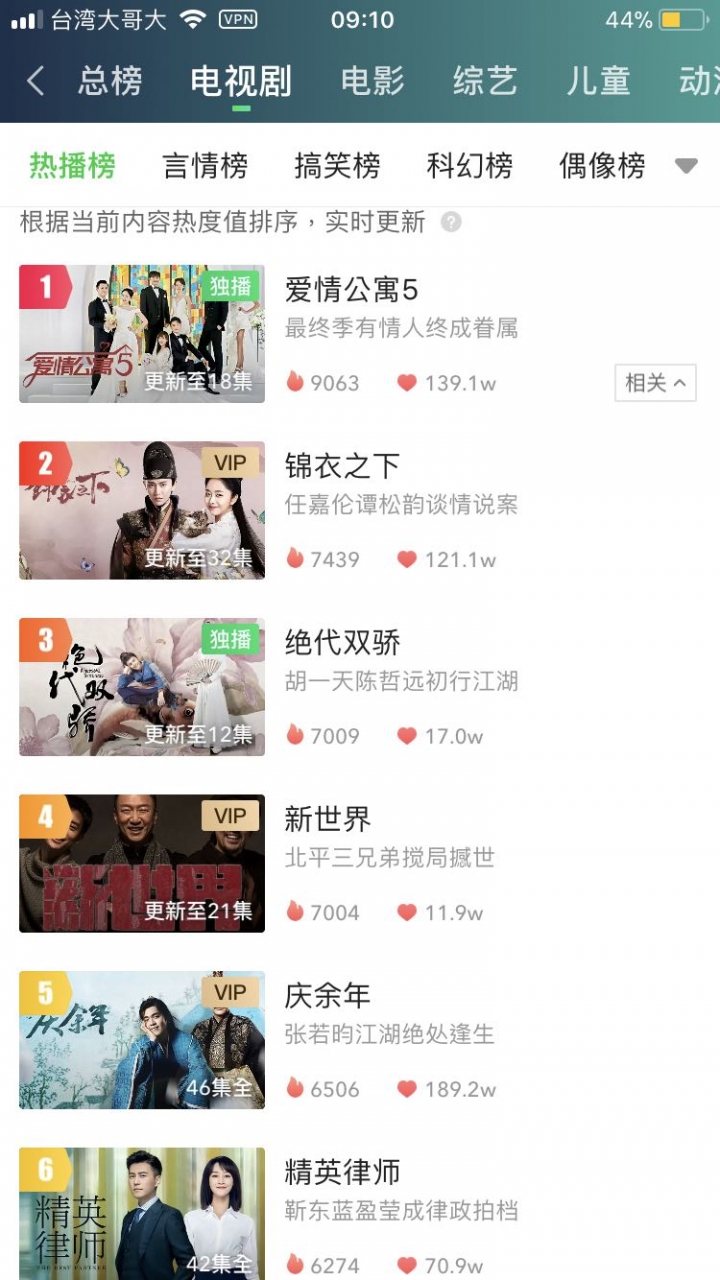Open the 科幻榜 ranking
This screenshot has width=720, height=1280.
click(x=469, y=166)
